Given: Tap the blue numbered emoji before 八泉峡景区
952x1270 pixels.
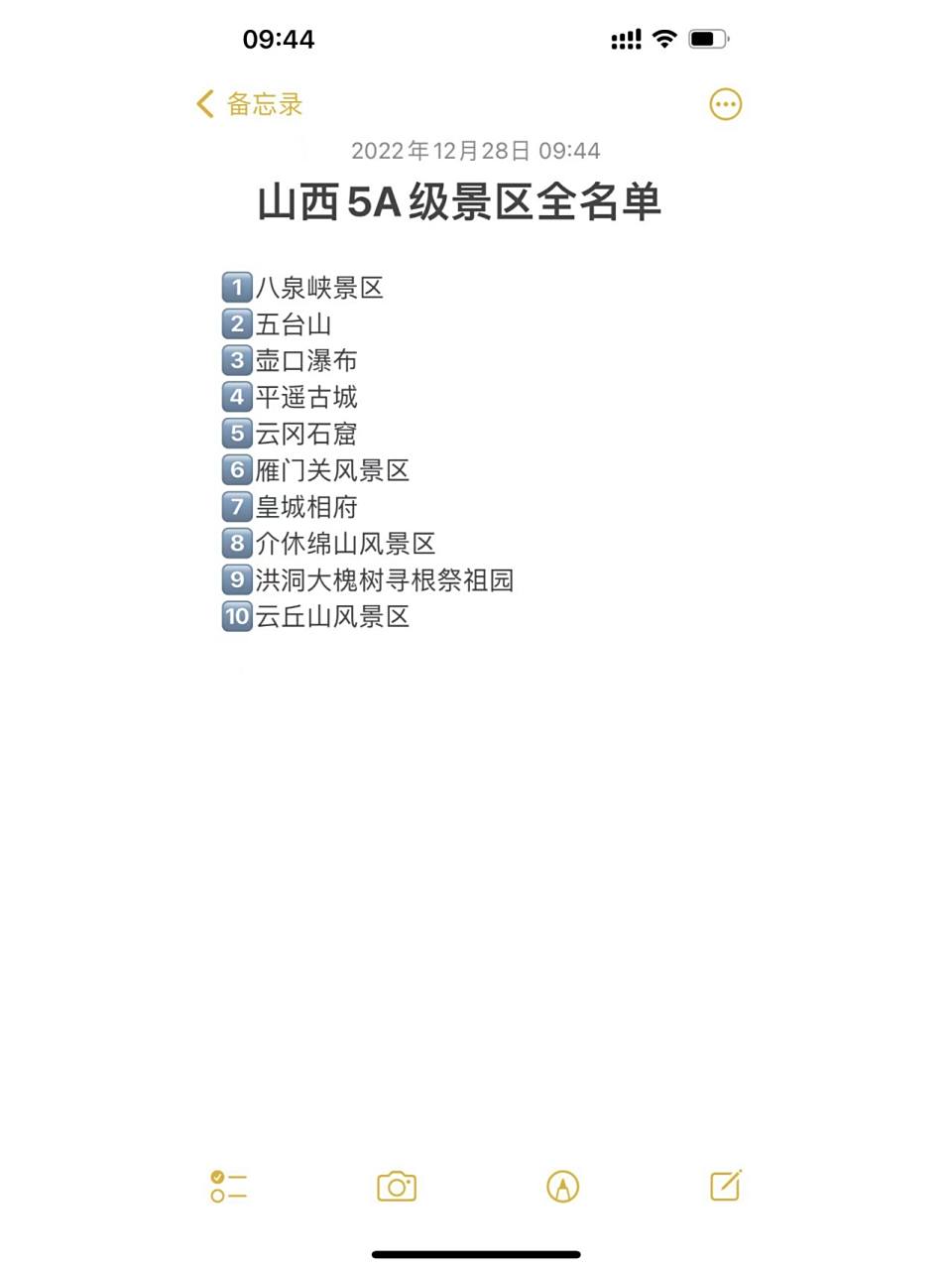Looking at the screenshot, I should [x=236, y=288].
